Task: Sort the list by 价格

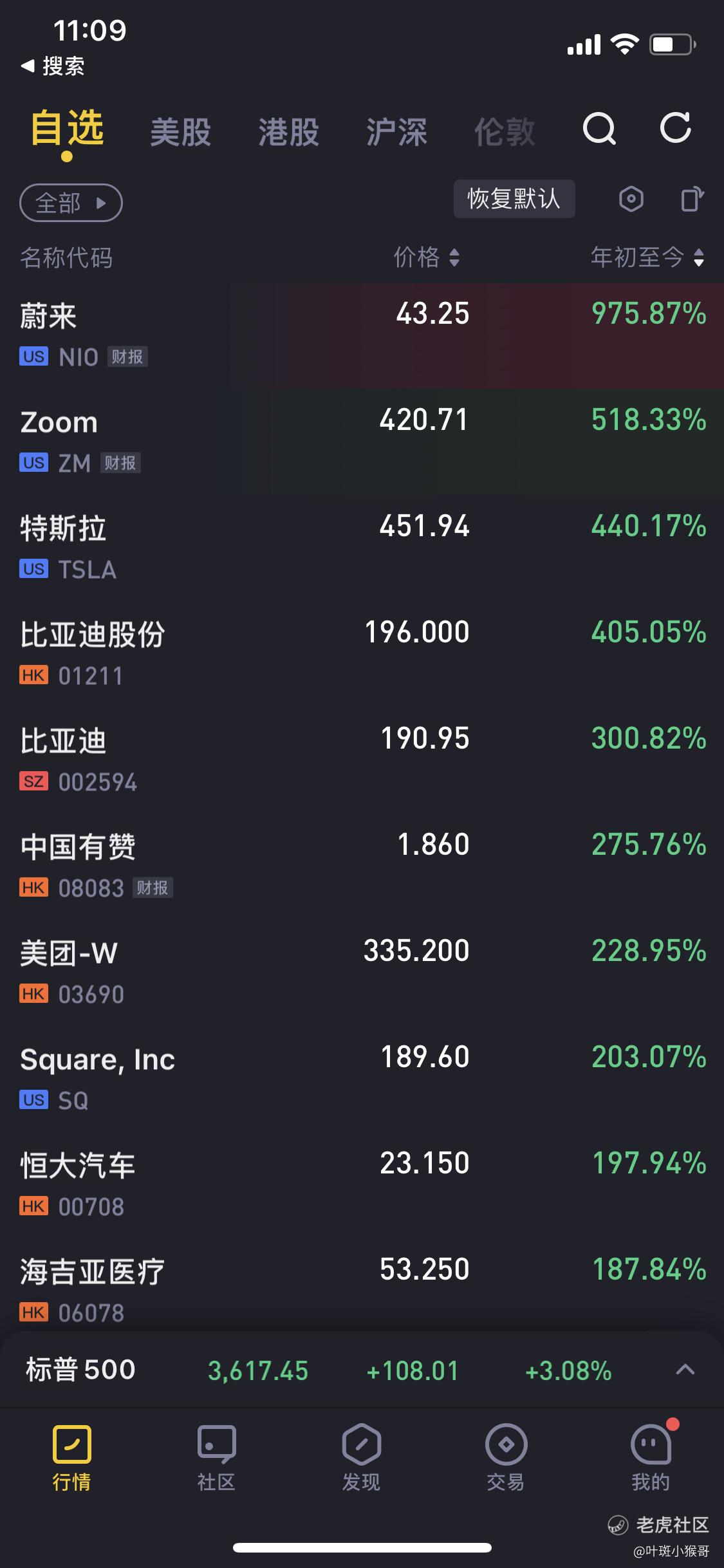Action: [x=427, y=257]
